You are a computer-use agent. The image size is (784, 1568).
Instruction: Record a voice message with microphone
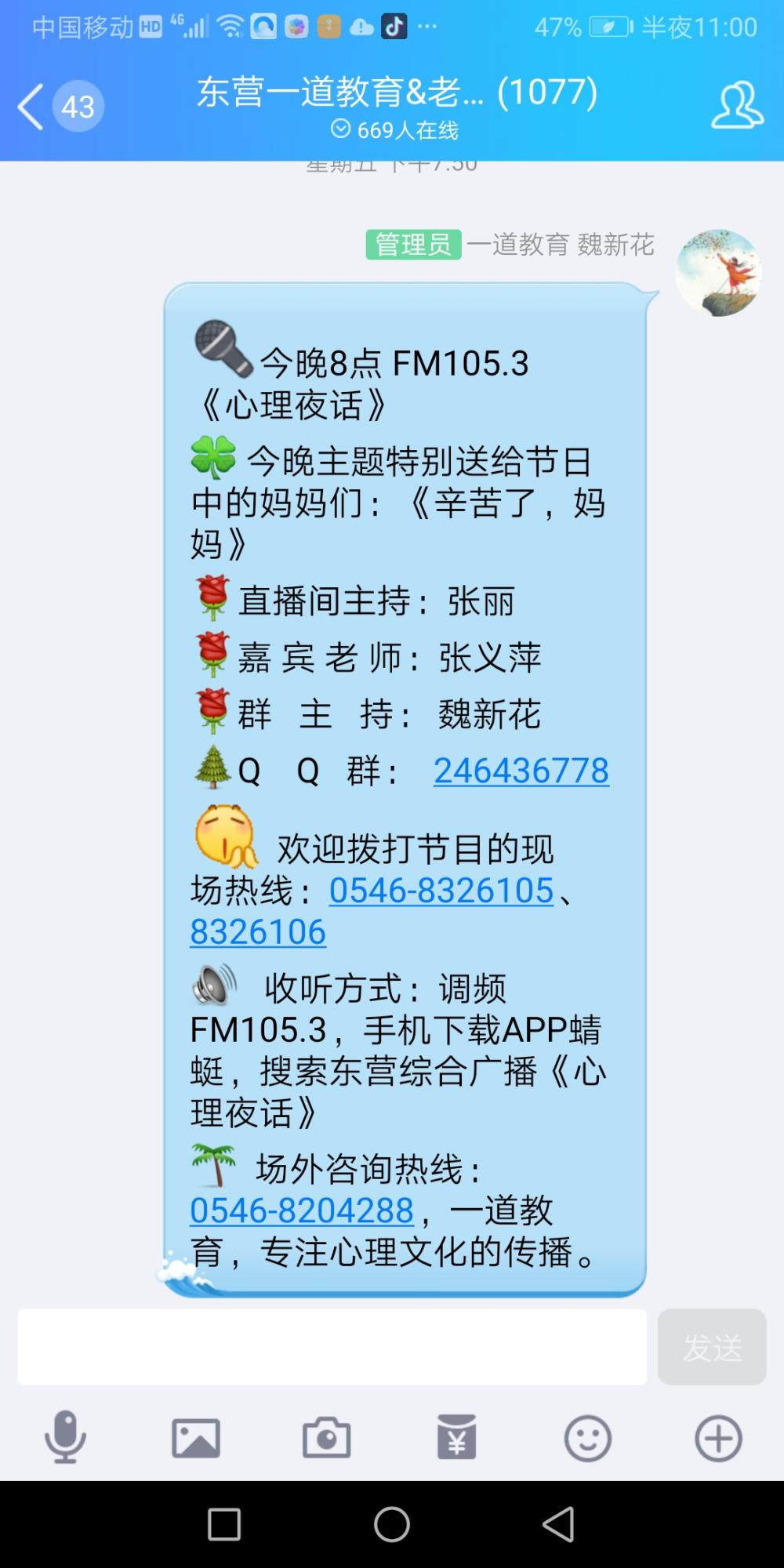[x=65, y=1438]
